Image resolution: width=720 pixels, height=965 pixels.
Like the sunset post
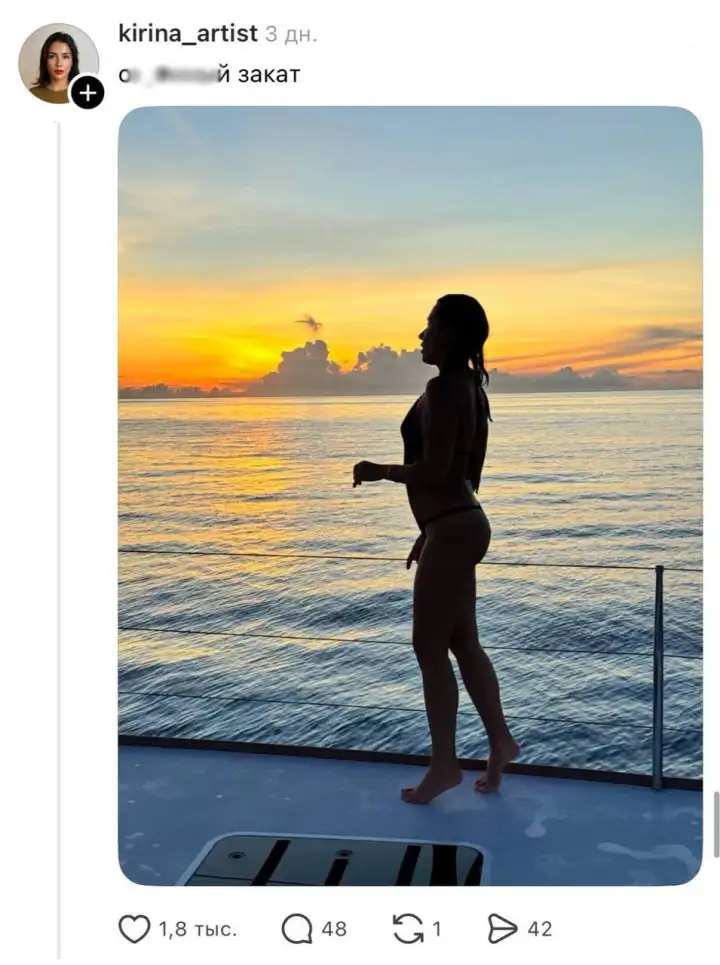[x=135, y=929]
